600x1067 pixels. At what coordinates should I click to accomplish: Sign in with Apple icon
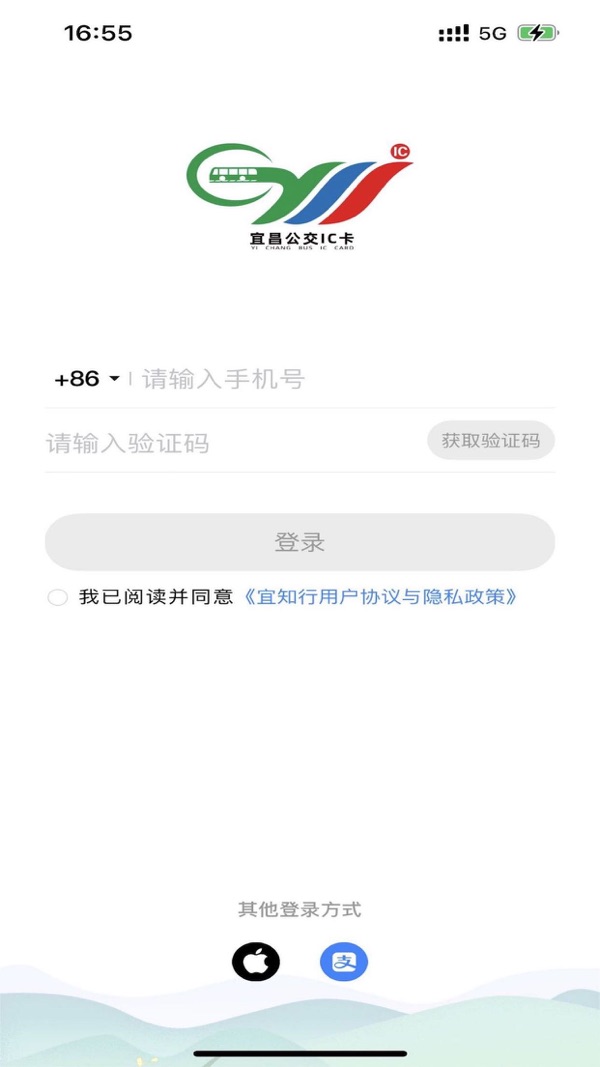pos(256,962)
